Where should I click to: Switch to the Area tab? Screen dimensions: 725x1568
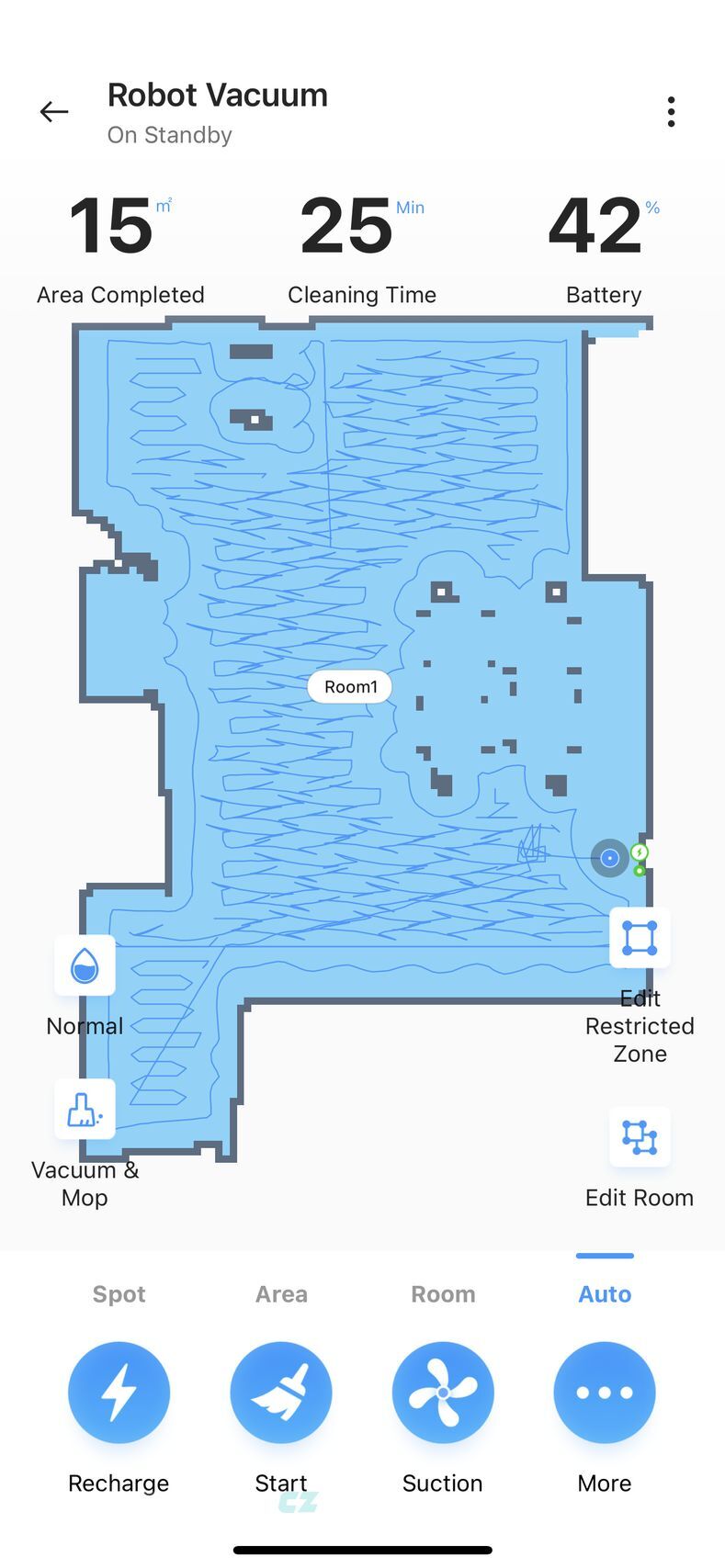281,1294
